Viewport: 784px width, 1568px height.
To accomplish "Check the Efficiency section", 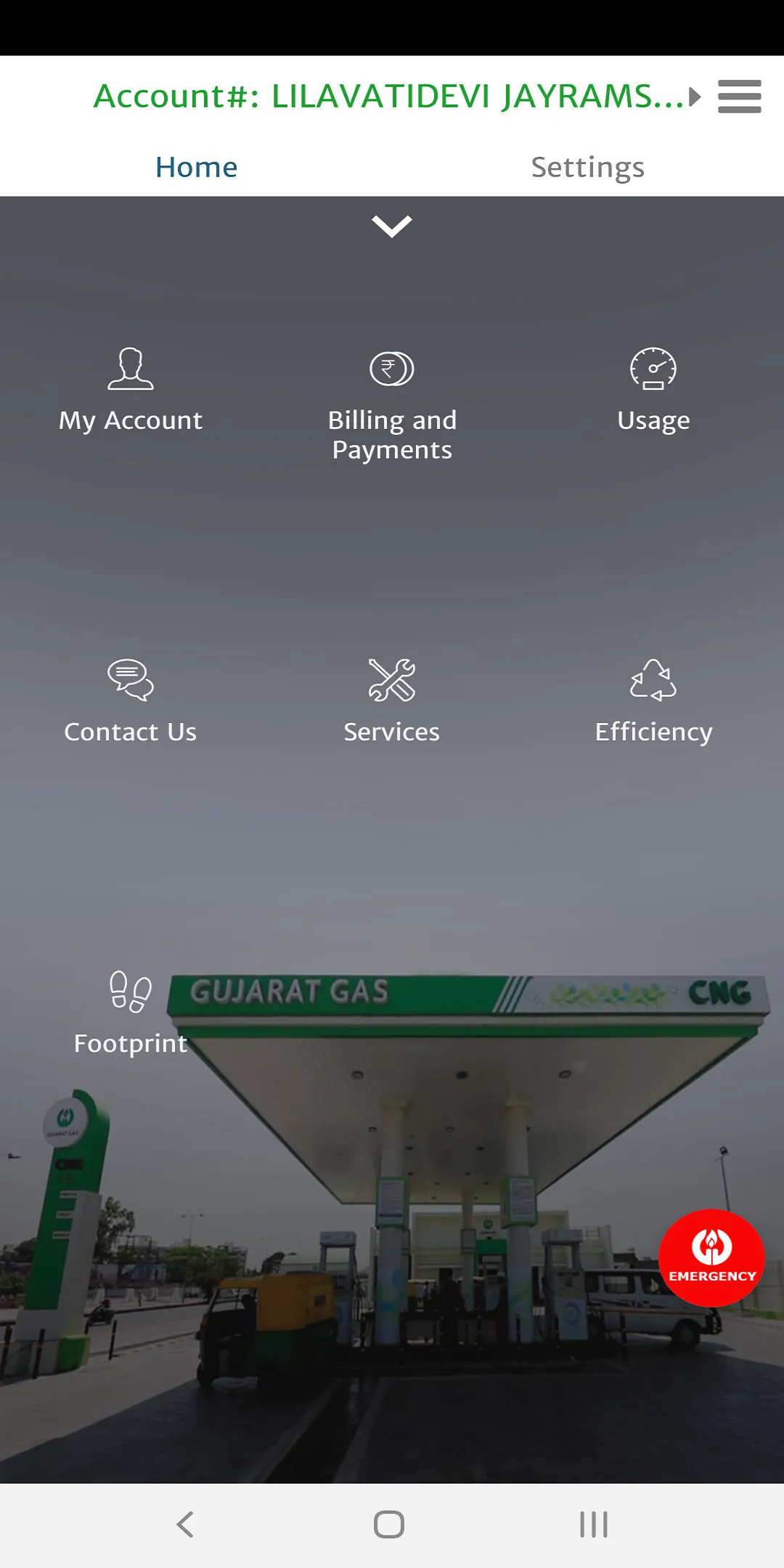I will click(653, 702).
